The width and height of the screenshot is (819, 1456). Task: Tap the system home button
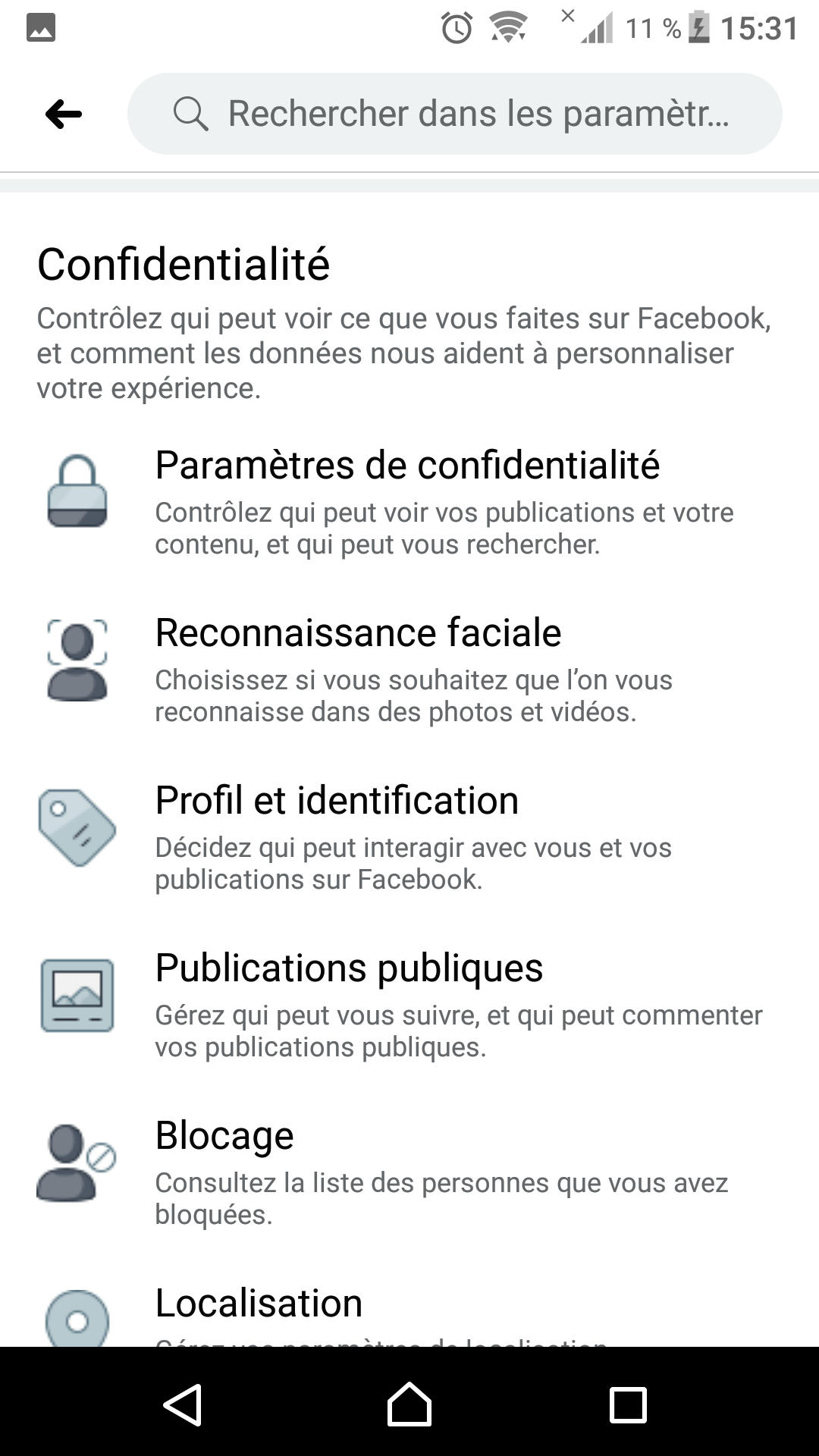point(409,1404)
